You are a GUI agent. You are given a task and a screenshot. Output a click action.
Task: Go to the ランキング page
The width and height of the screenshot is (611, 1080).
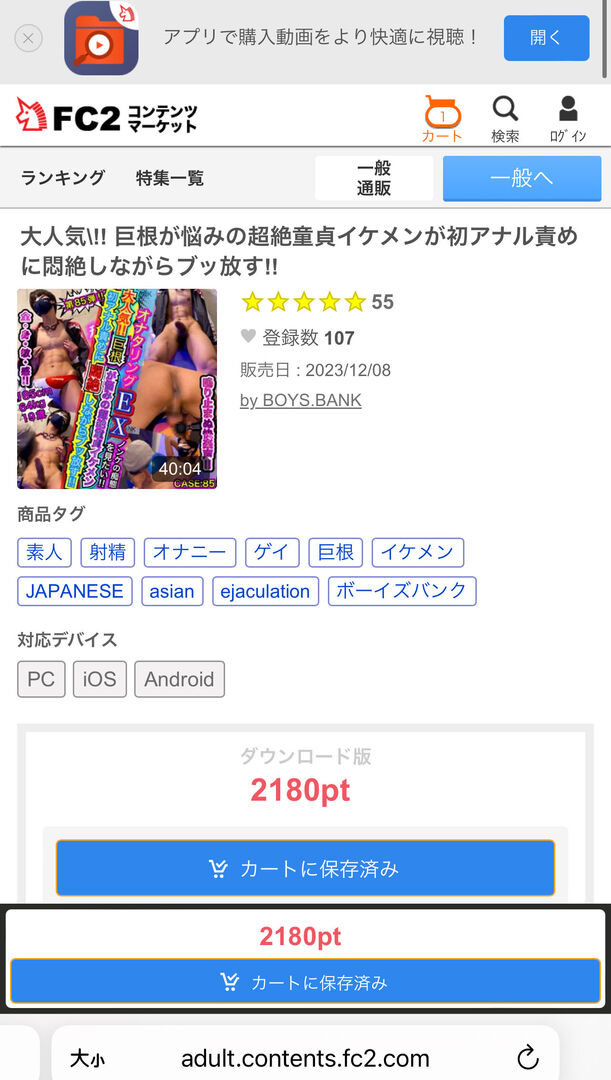coord(63,178)
